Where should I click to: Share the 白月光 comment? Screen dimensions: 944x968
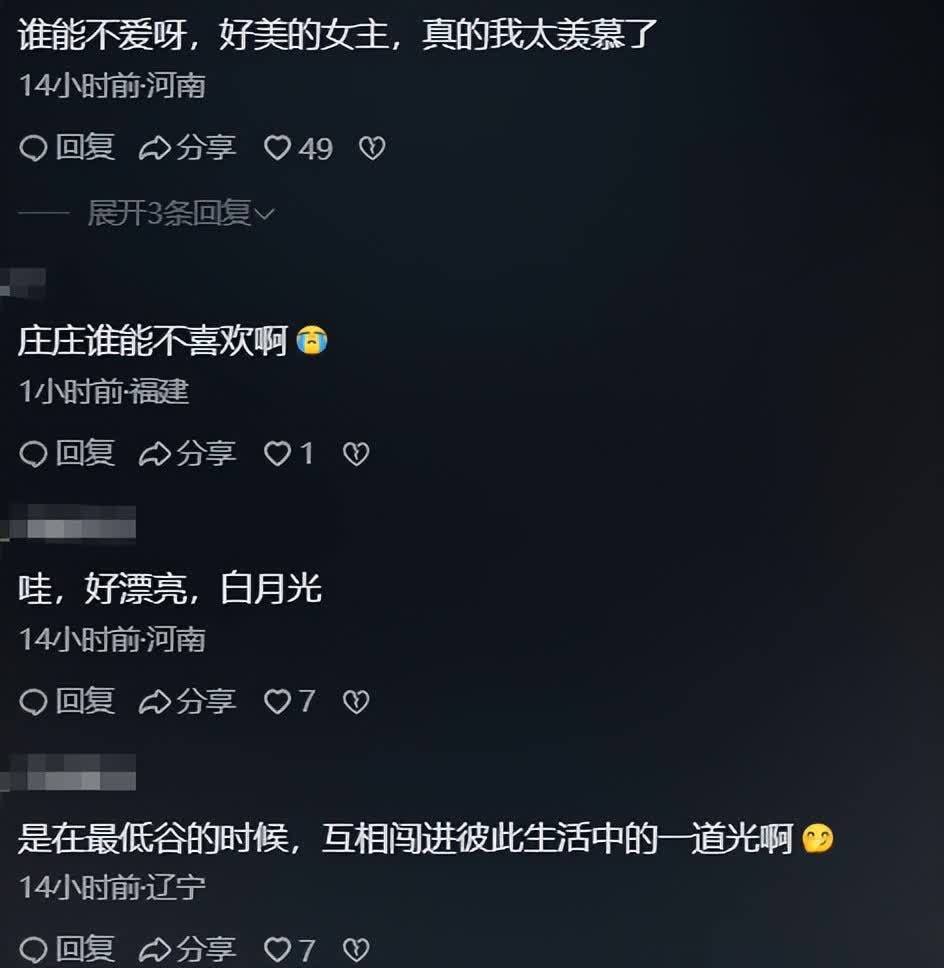click(x=187, y=702)
